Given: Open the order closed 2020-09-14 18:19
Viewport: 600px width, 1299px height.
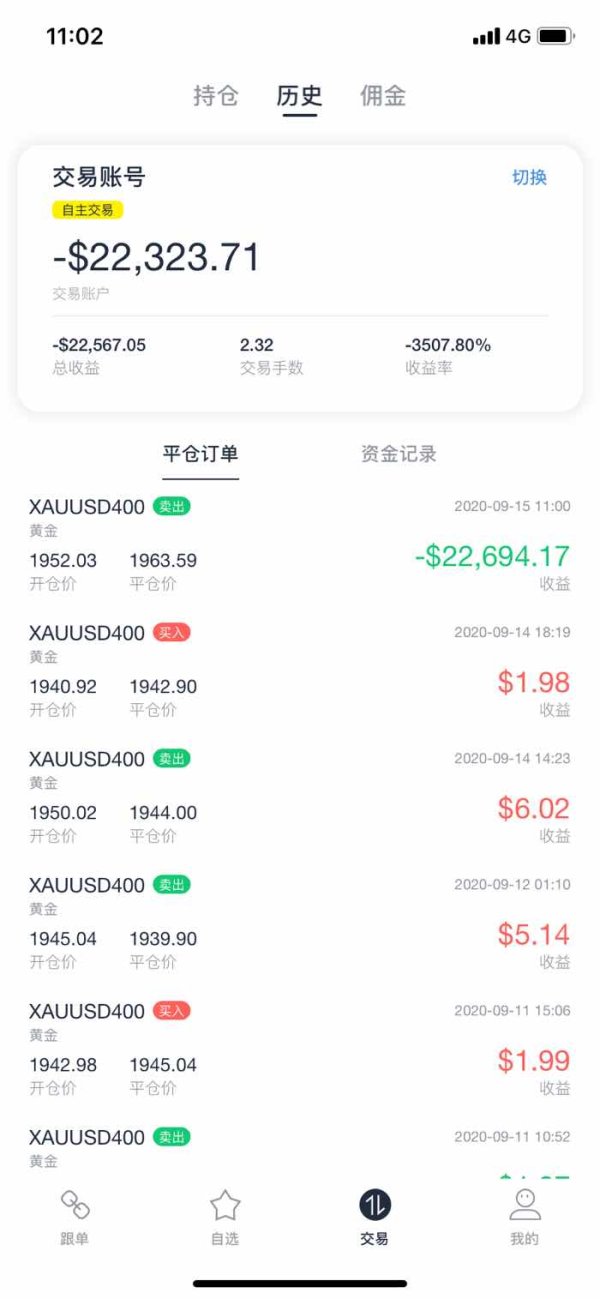Looking at the screenshot, I should (x=300, y=670).
